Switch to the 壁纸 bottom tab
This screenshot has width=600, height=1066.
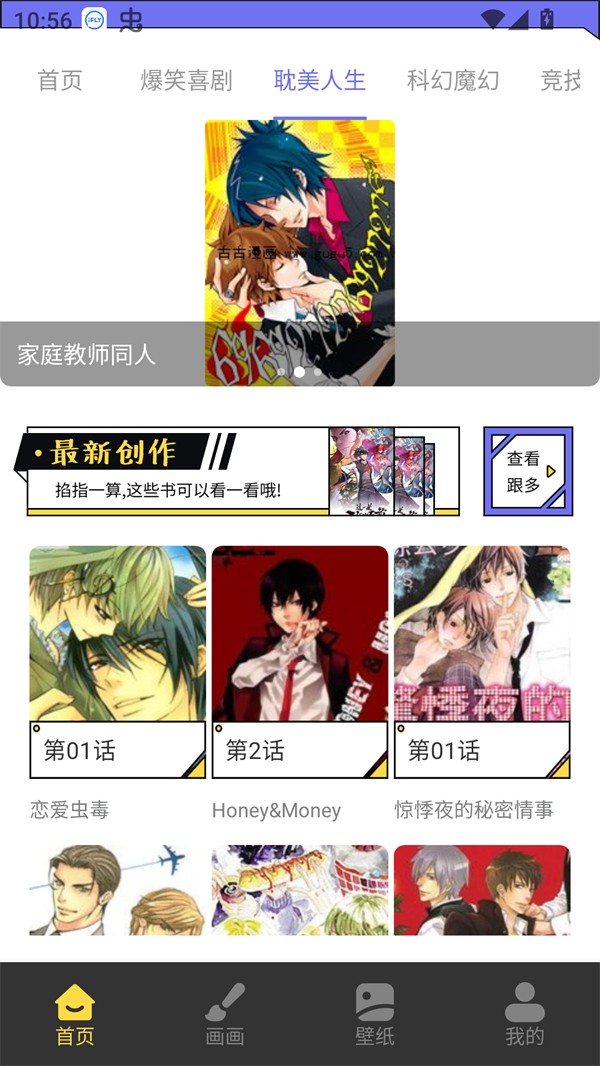375,1015
